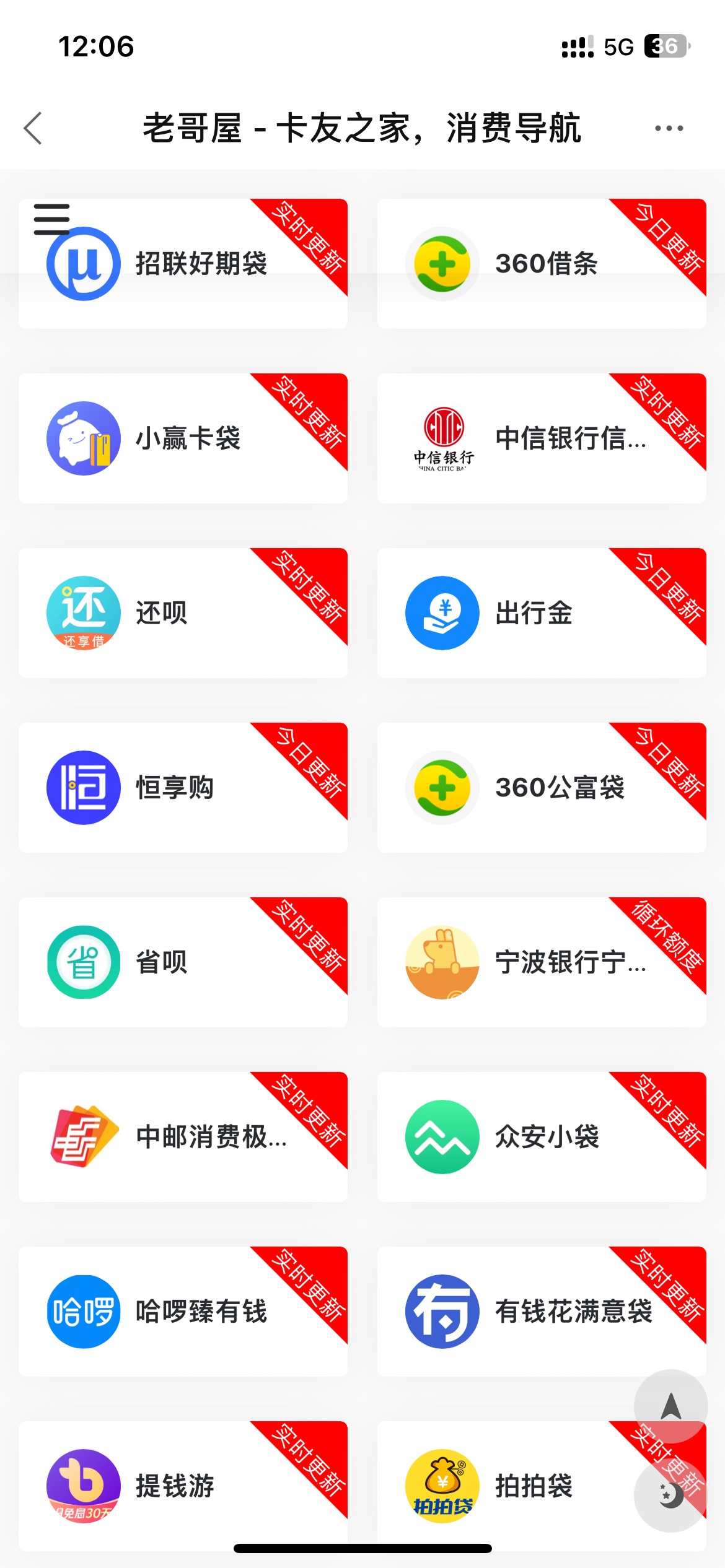Open the hamburger menu
Image resolution: width=725 pixels, height=1568 pixels.
pos(51,219)
